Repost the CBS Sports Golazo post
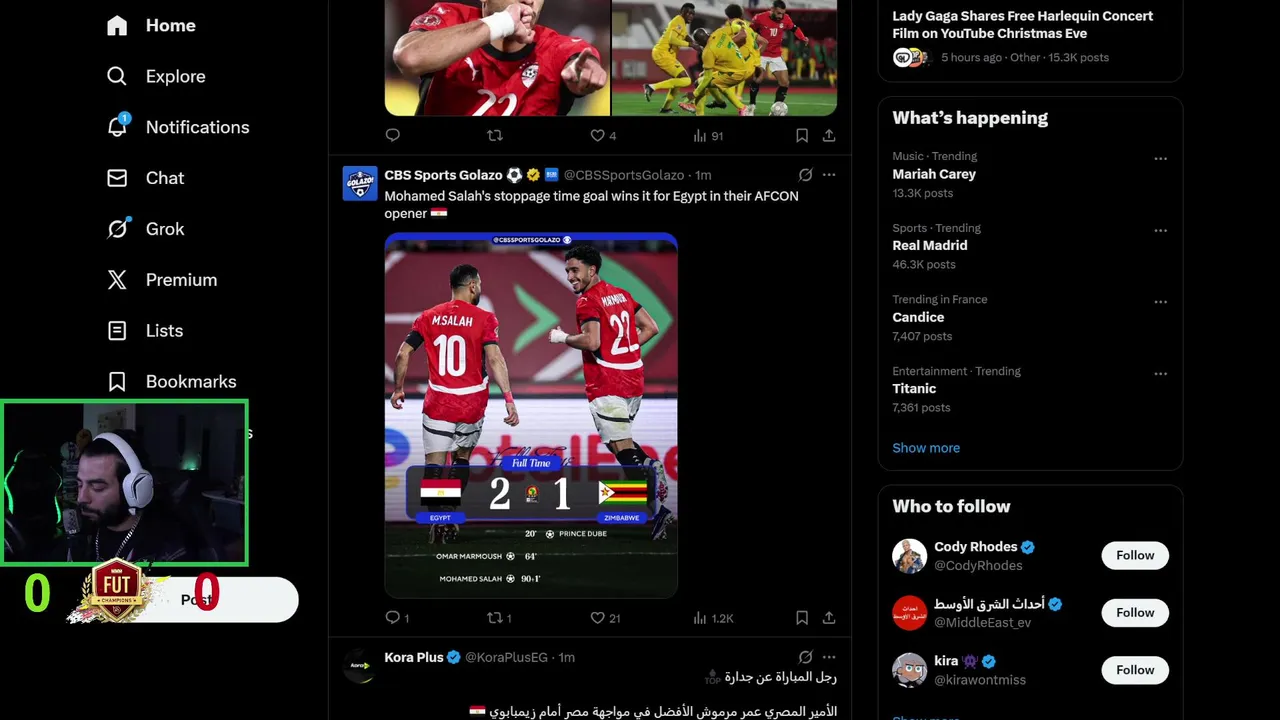 click(x=494, y=618)
